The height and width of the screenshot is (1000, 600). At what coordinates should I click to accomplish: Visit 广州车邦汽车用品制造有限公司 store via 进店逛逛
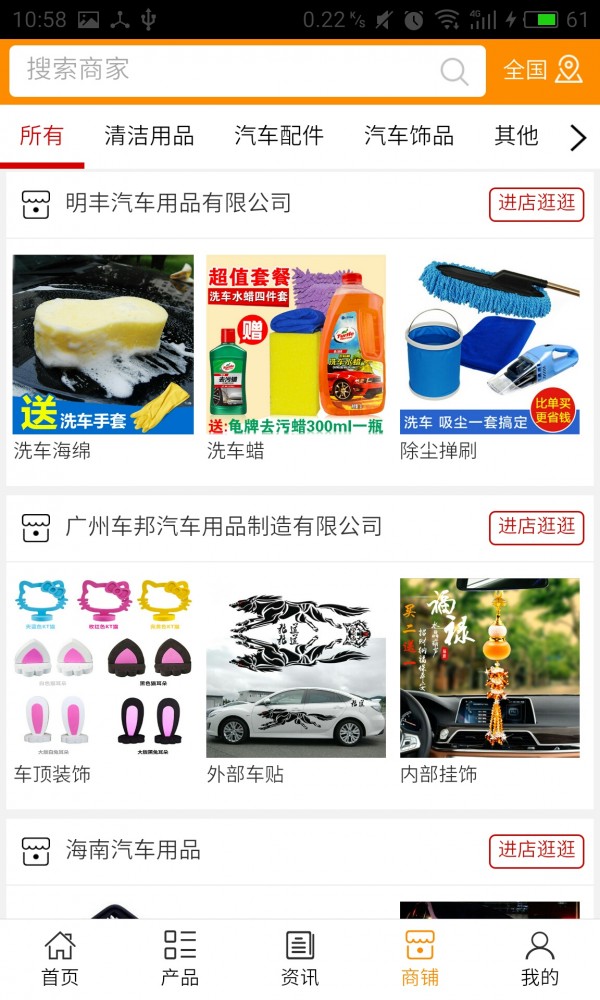coord(537,527)
